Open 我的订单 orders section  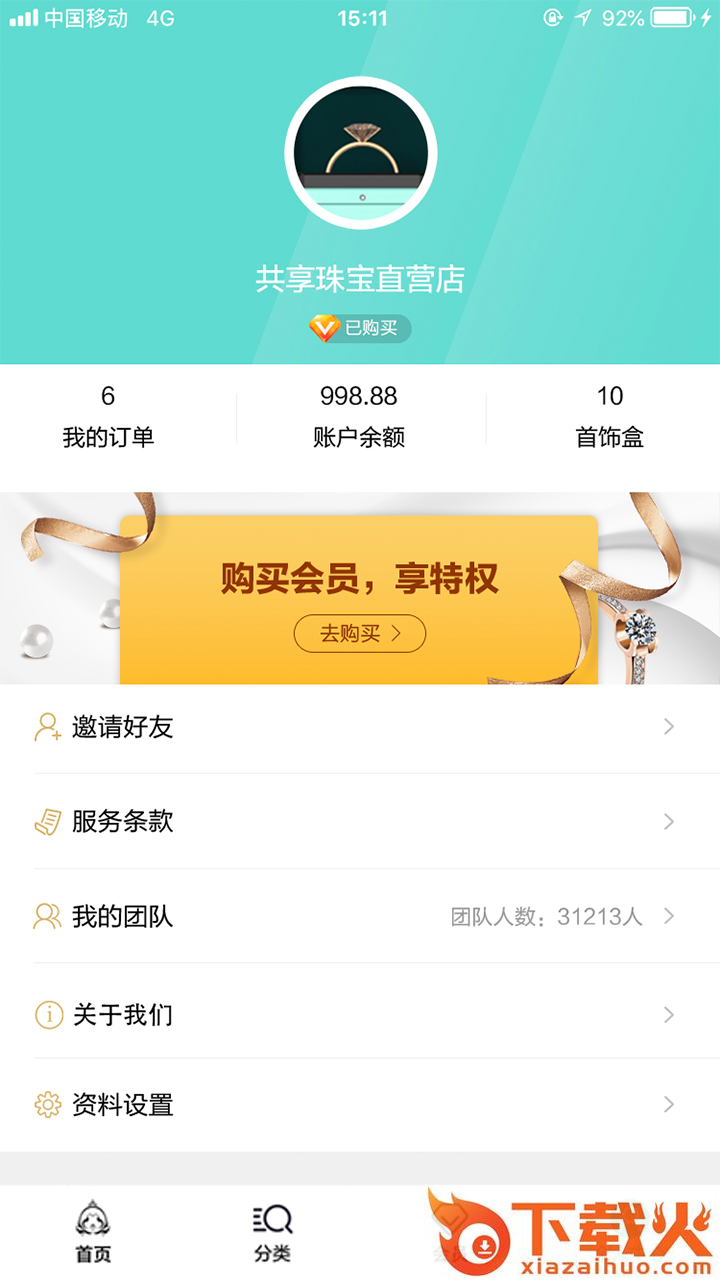(108, 417)
